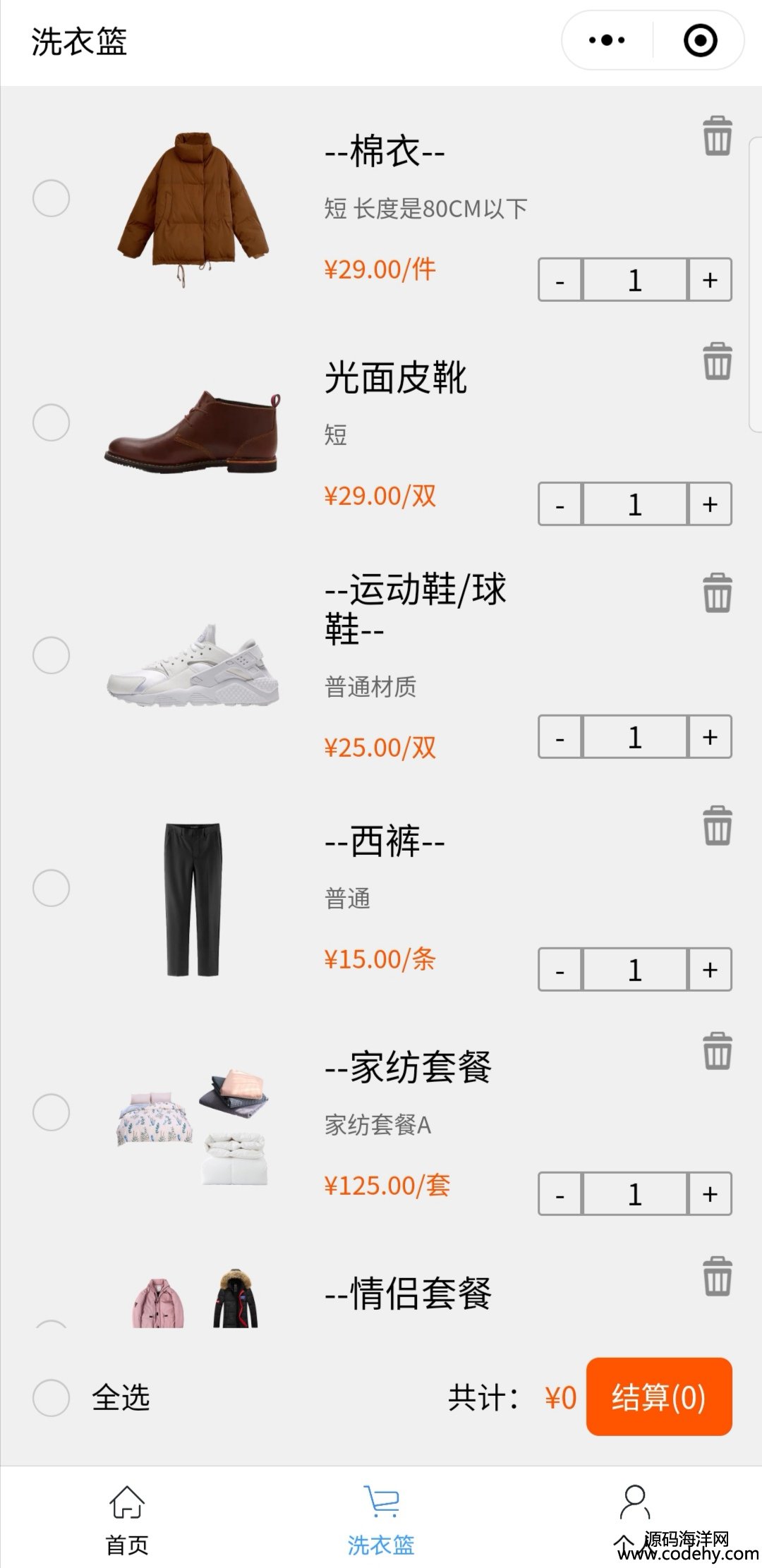The height and width of the screenshot is (1568, 762).
Task: Tick the 家纺套餐 checkbox
Action: click(x=52, y=1112)
